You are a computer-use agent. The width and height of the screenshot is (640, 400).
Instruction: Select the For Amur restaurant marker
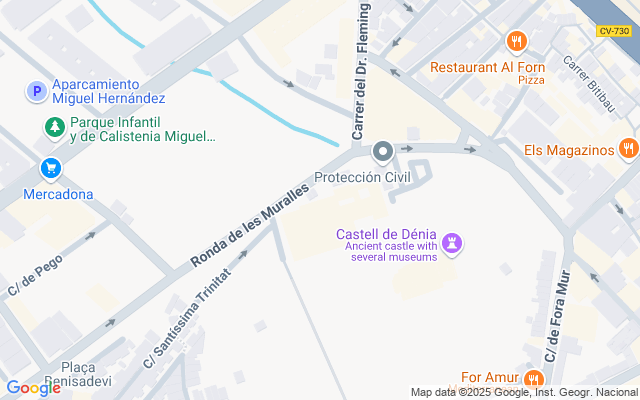pos(533,379)
